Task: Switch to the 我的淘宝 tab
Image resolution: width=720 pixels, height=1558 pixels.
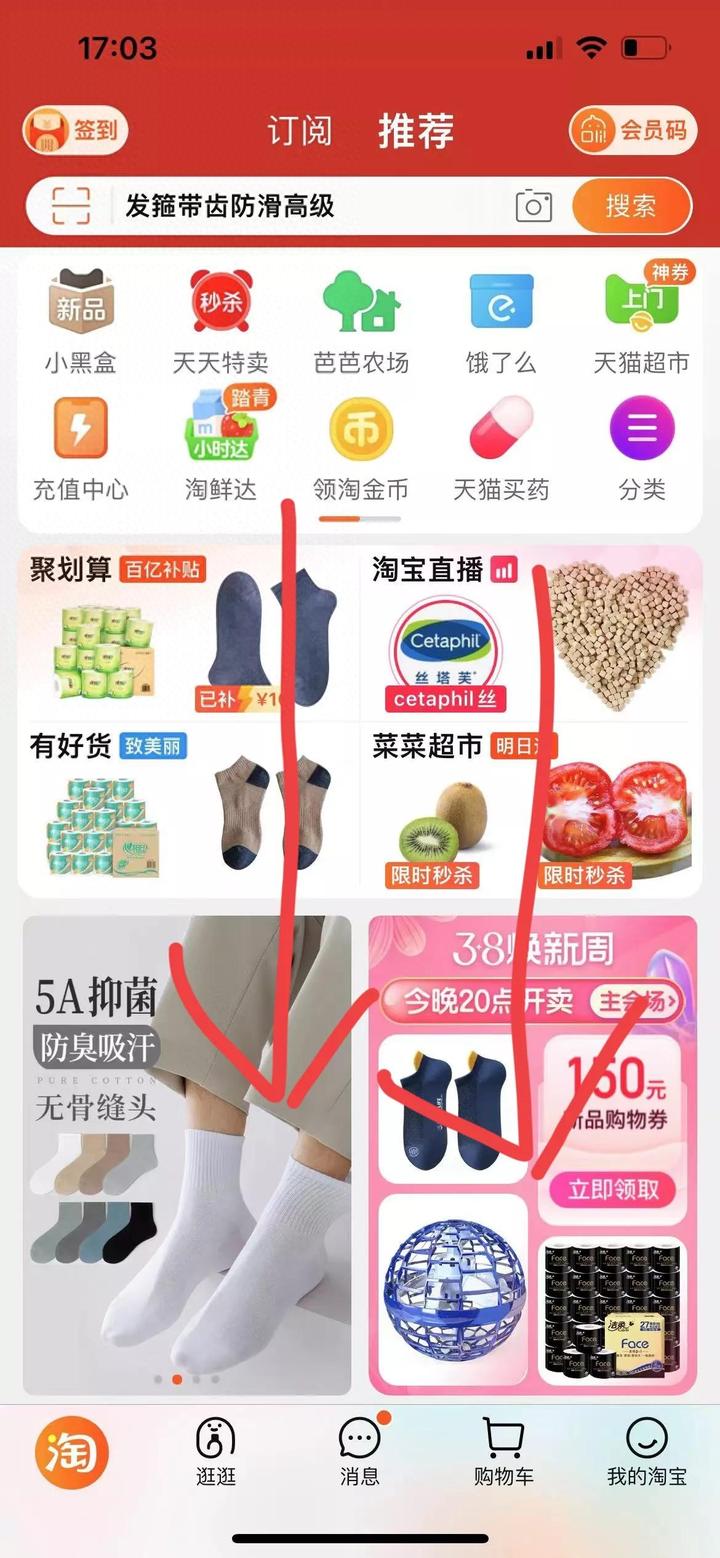Action: [x=646, y=1451]
